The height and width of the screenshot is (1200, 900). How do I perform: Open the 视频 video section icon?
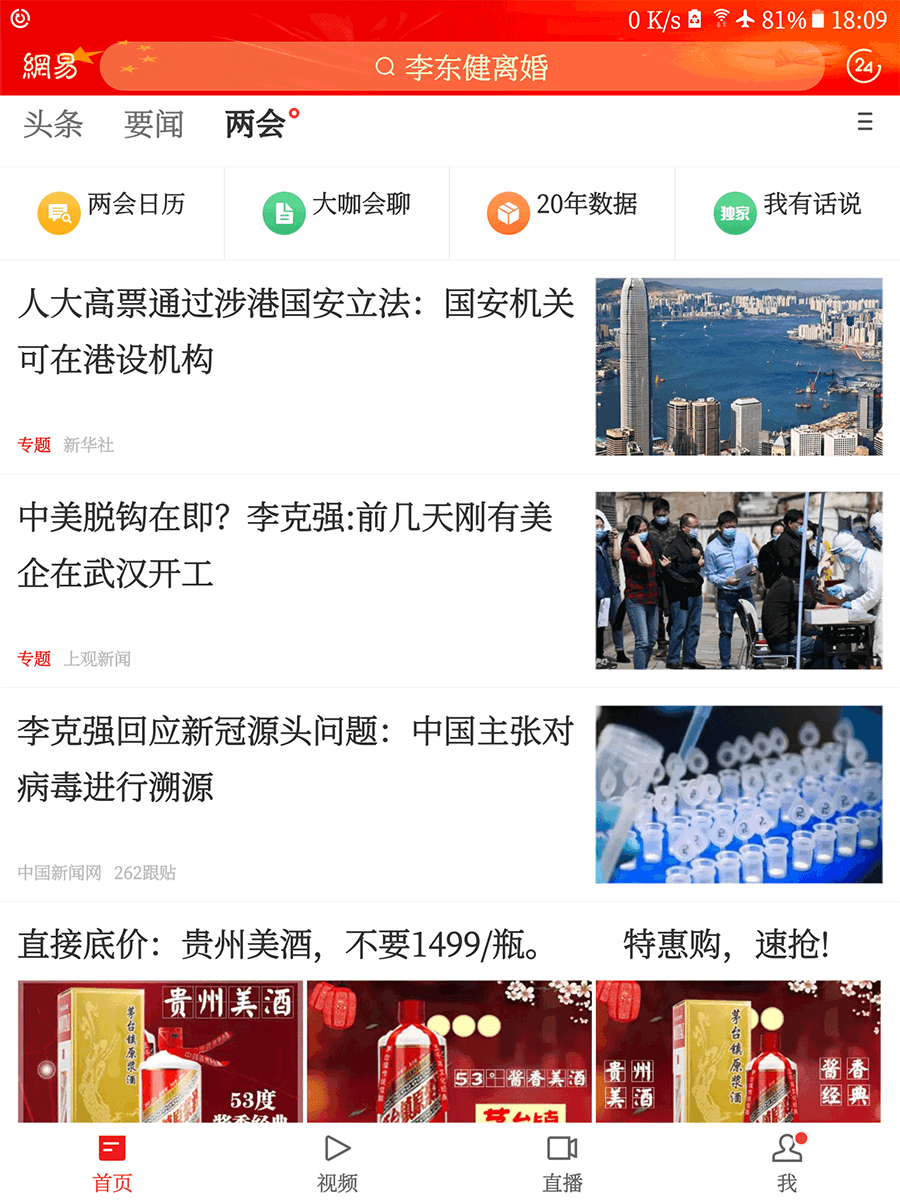pos(337,1150)
